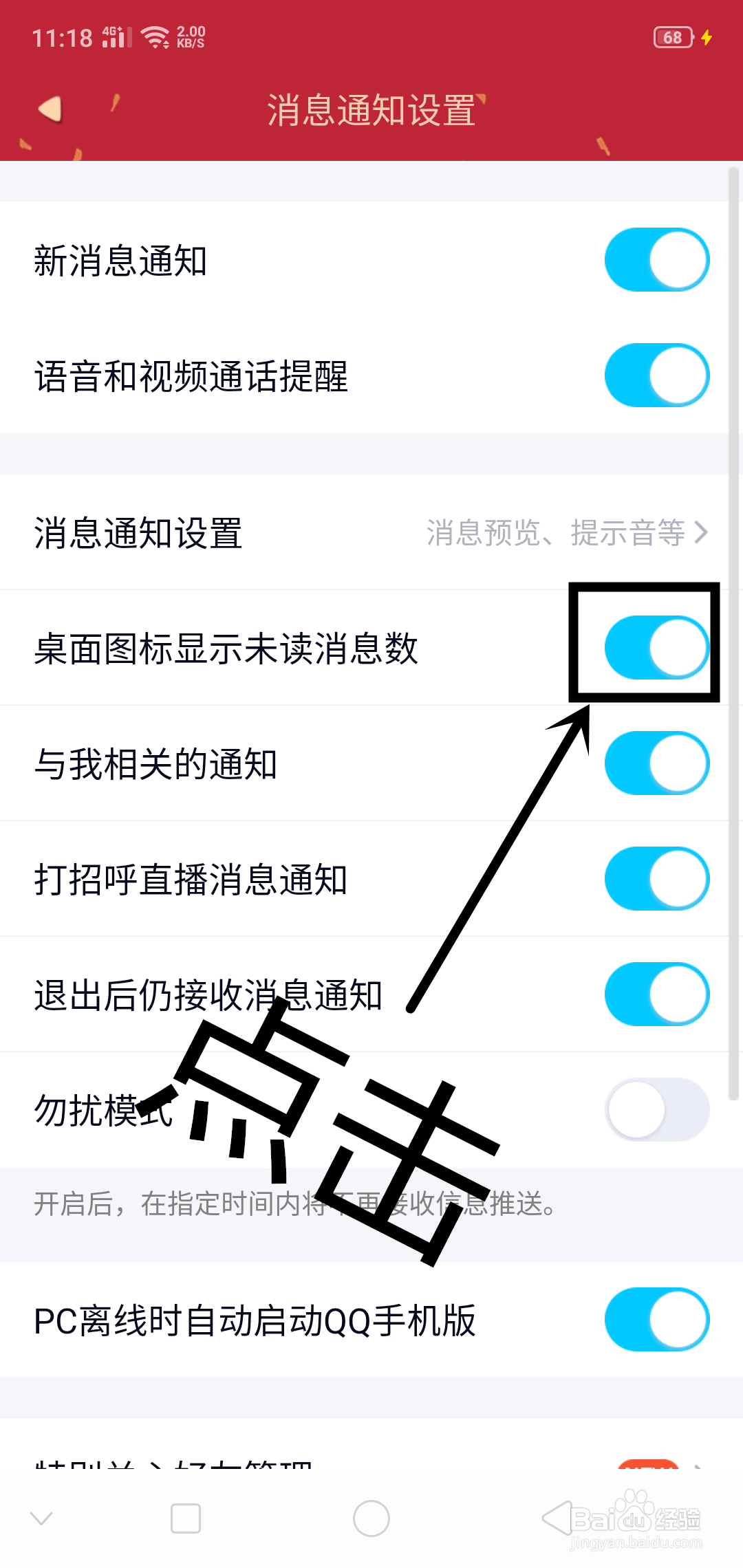Viewport: 743px width, 1568px height.
Task: Disable 退出后仍接收消息通知
Action: (x=657, y=994)
